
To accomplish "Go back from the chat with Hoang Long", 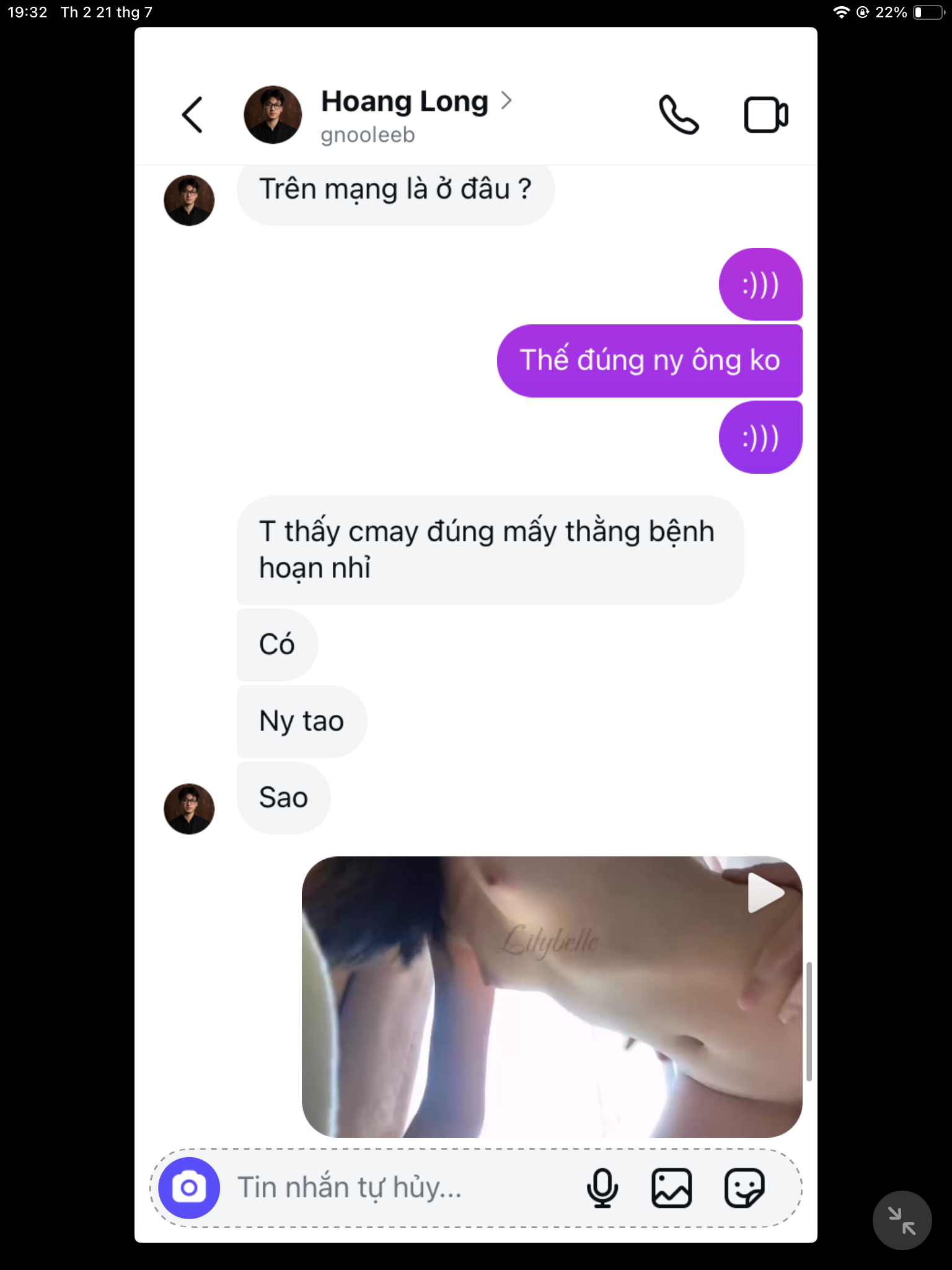I will 192,115.
